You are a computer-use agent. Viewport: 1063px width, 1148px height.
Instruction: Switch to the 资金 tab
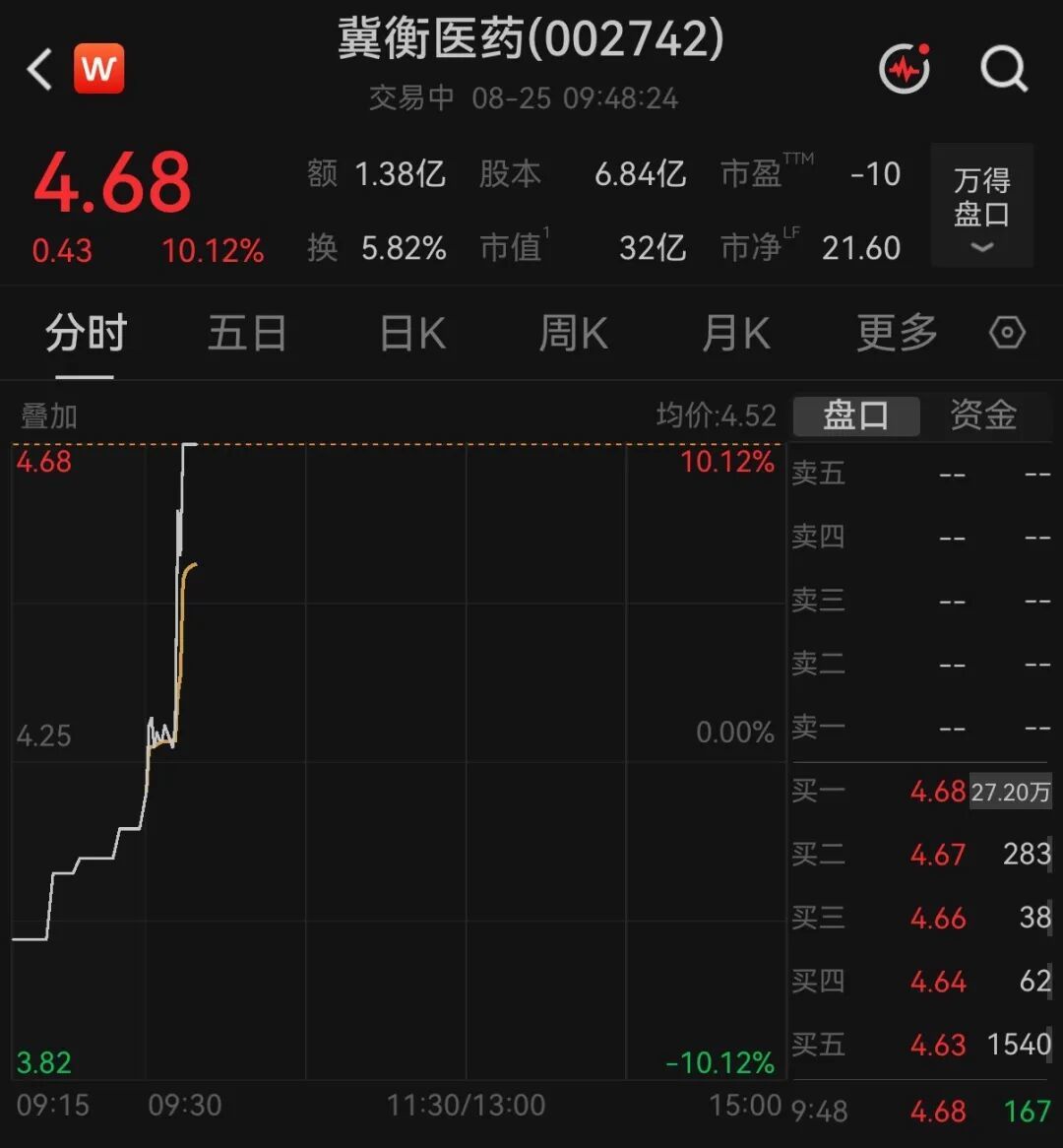[983, 415]
